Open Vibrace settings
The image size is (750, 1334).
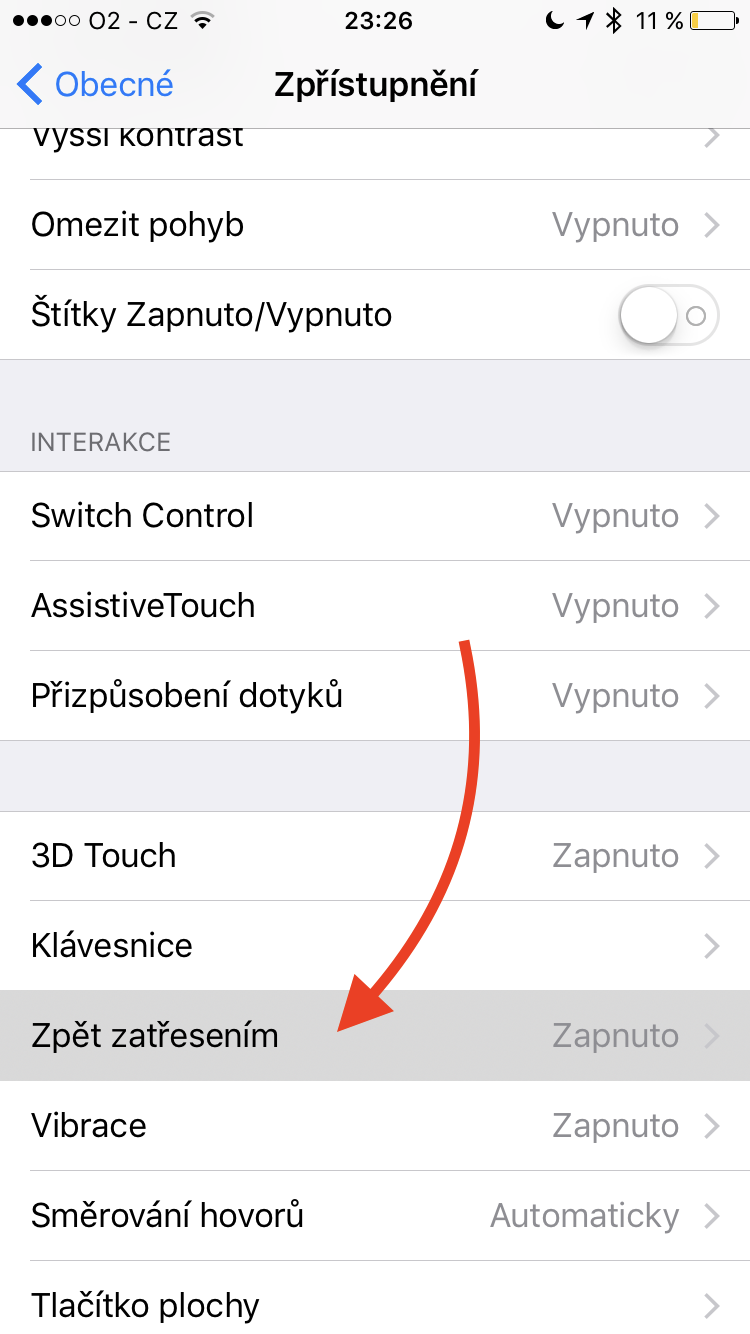point(375,1126)
